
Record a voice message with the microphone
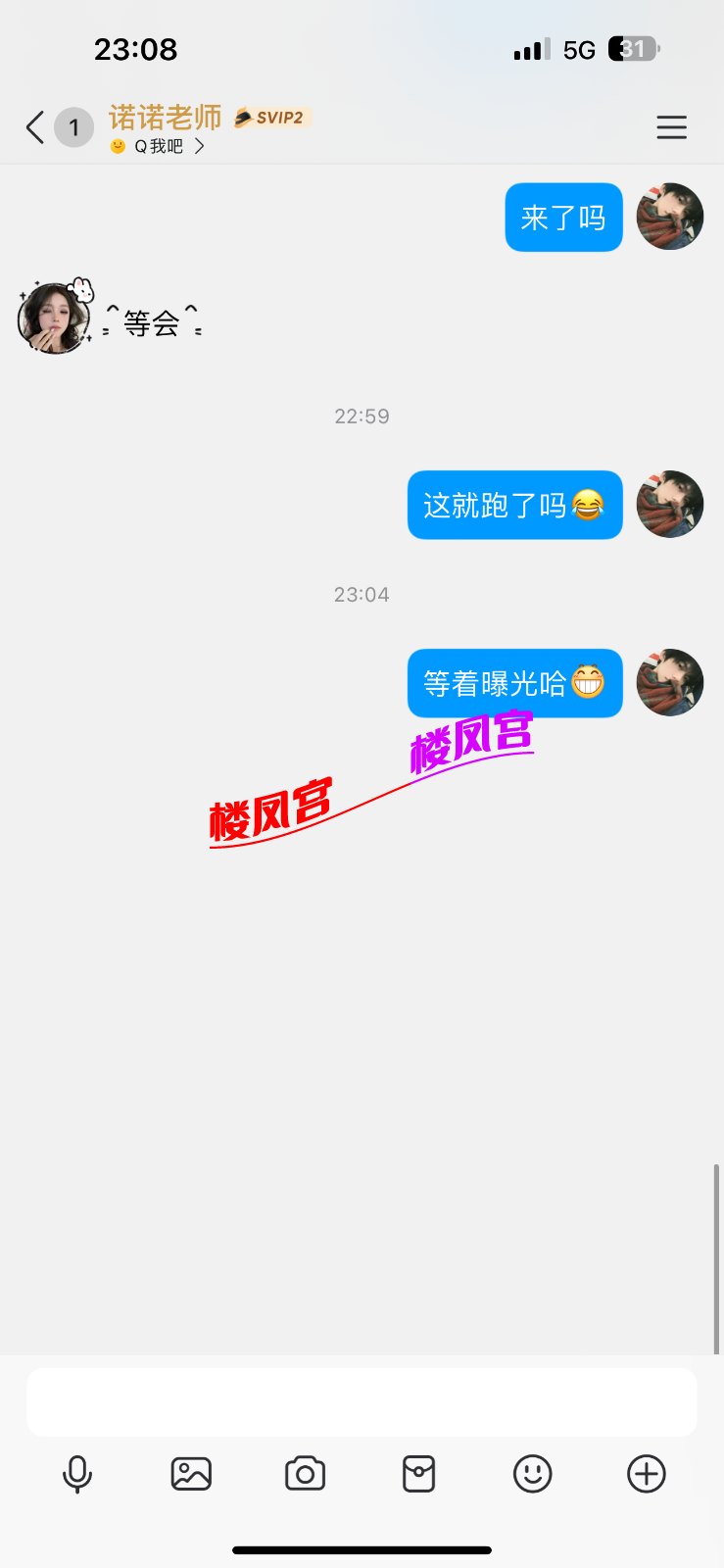[77, 1474]
